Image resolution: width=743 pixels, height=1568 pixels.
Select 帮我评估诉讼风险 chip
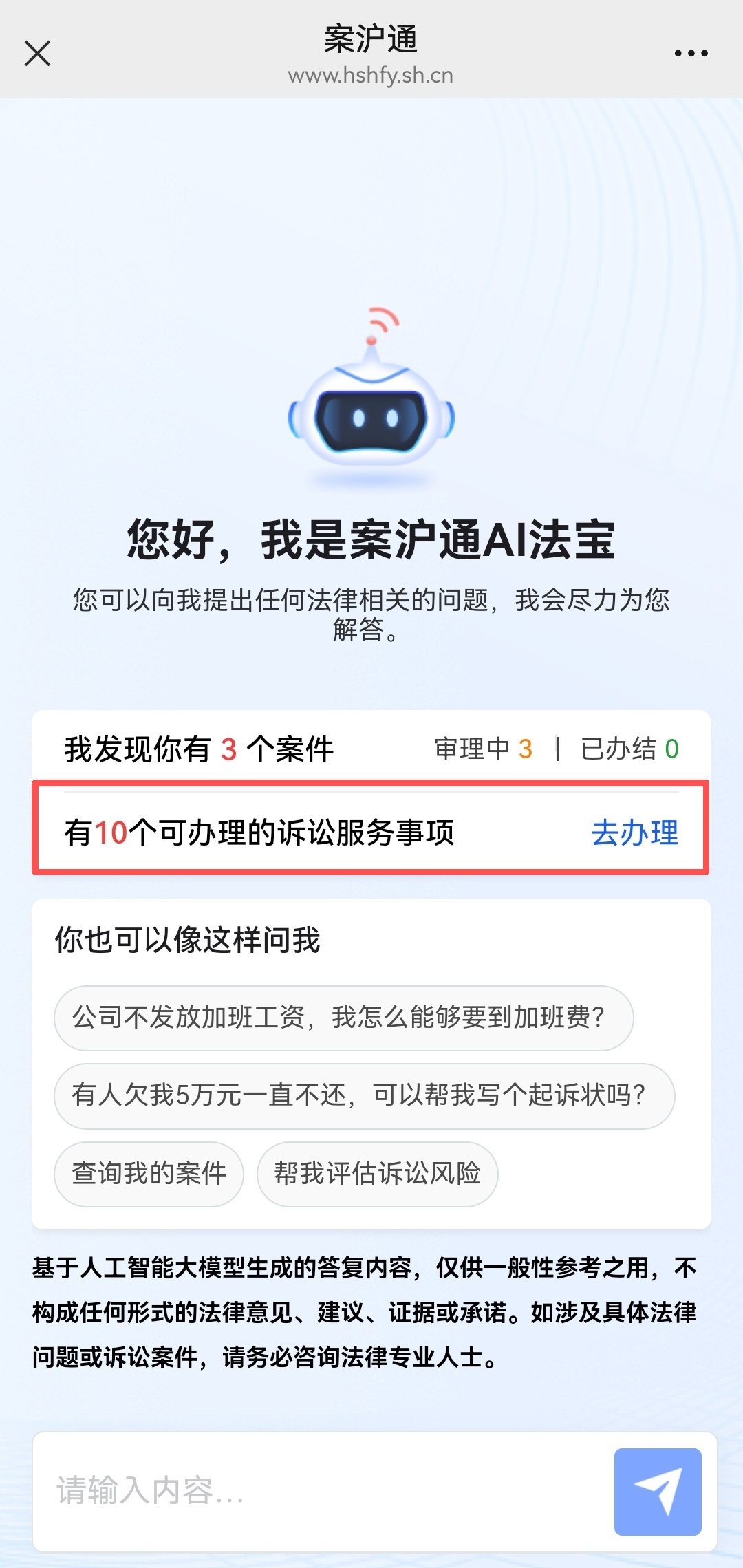377,1174
